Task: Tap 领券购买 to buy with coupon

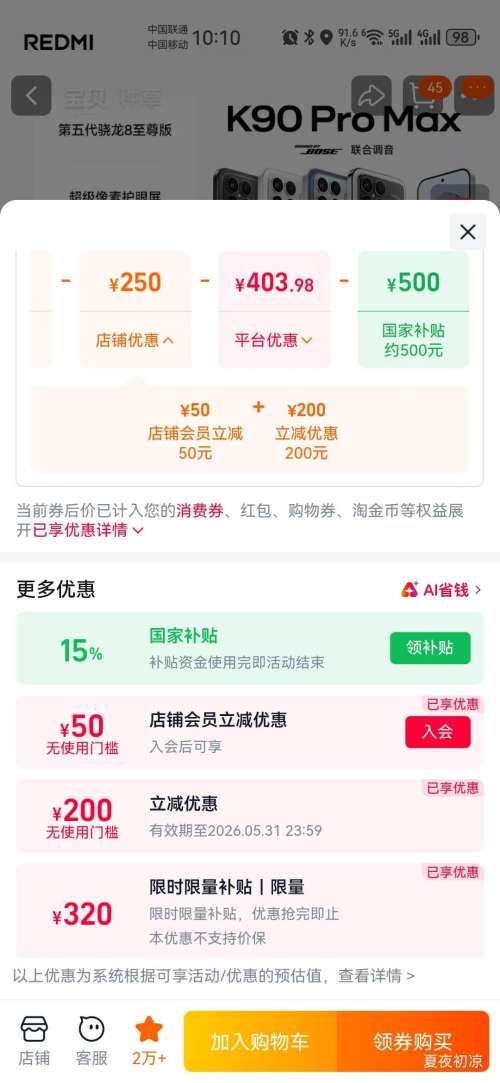Action: pyautogui.click(x=413, y=1042)
